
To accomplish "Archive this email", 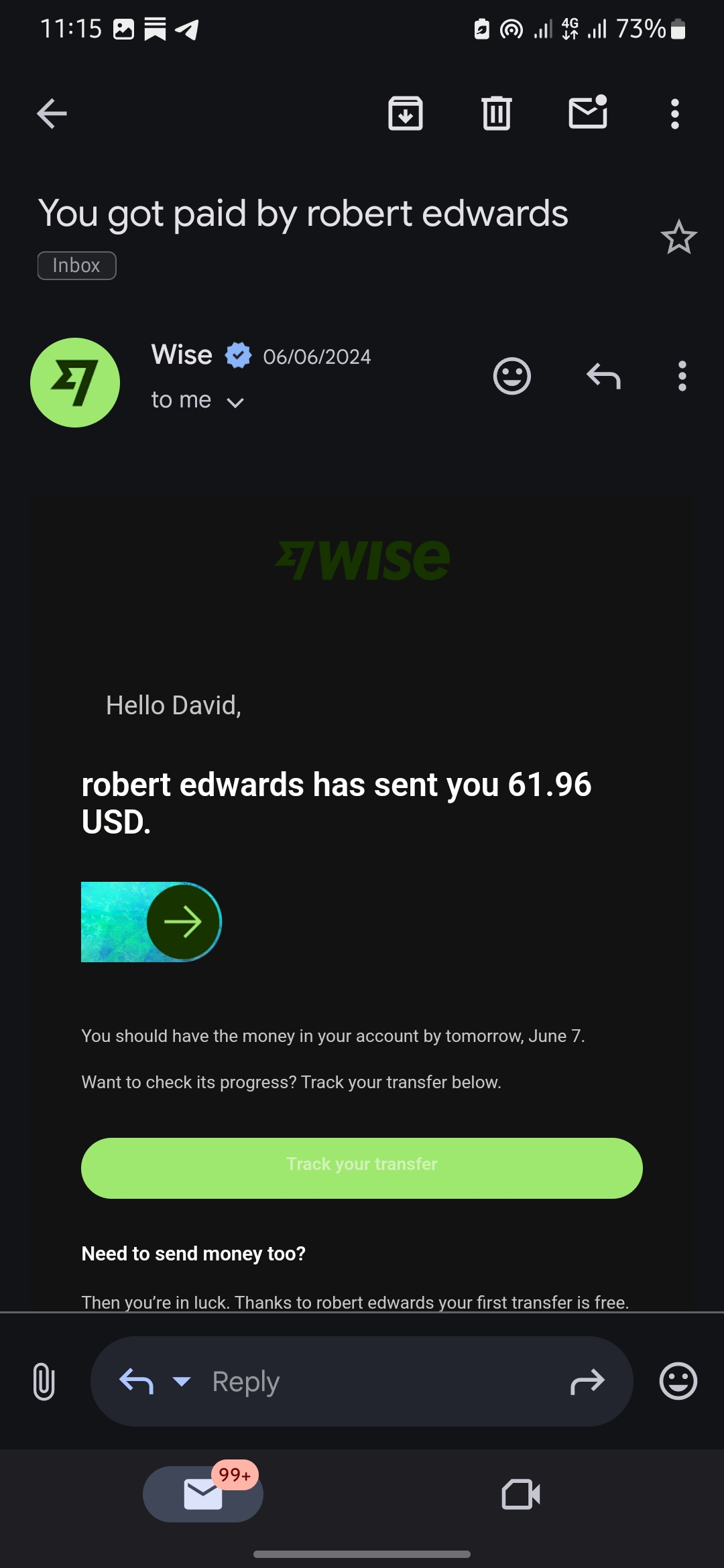I will click(x=406, y=113).
